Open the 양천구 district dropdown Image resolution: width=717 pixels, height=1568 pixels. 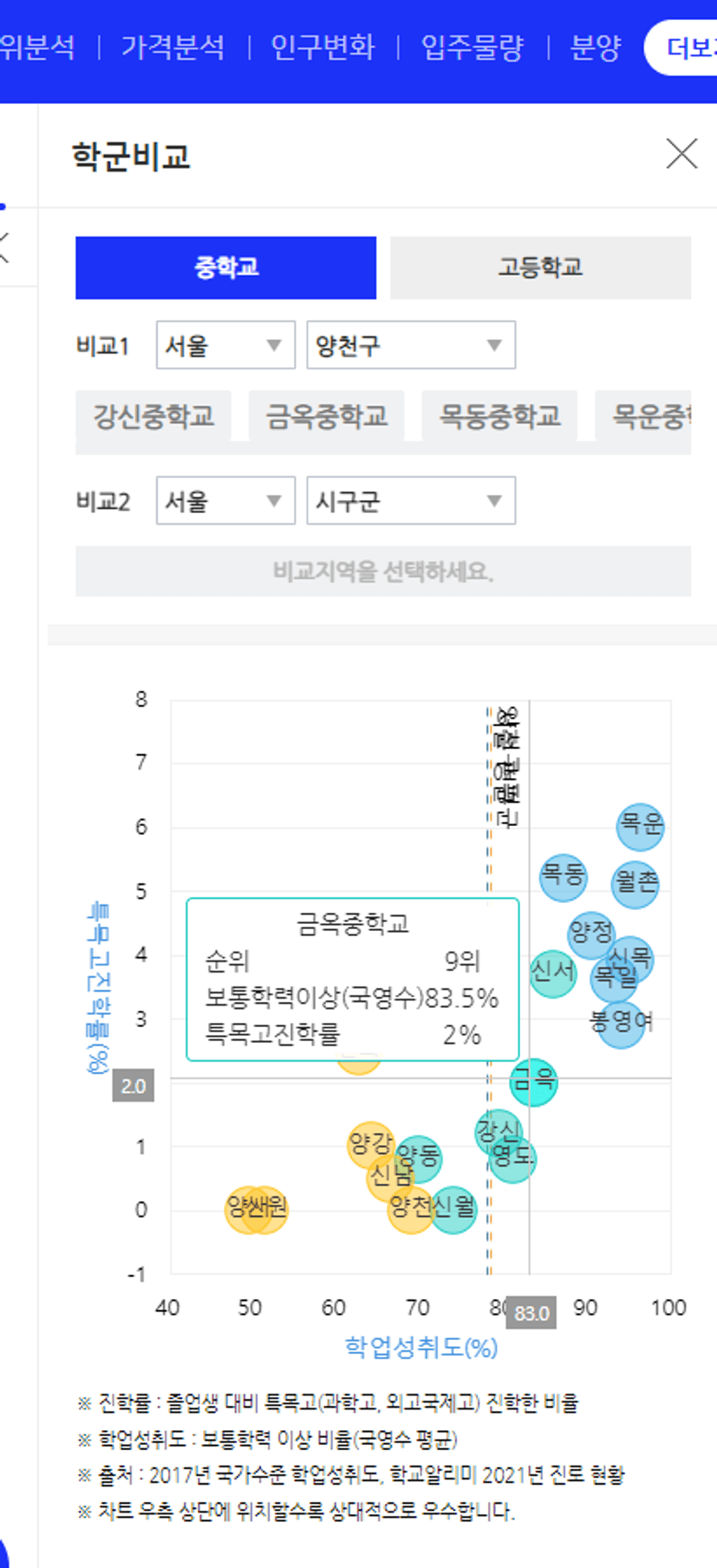pos(411,345)
